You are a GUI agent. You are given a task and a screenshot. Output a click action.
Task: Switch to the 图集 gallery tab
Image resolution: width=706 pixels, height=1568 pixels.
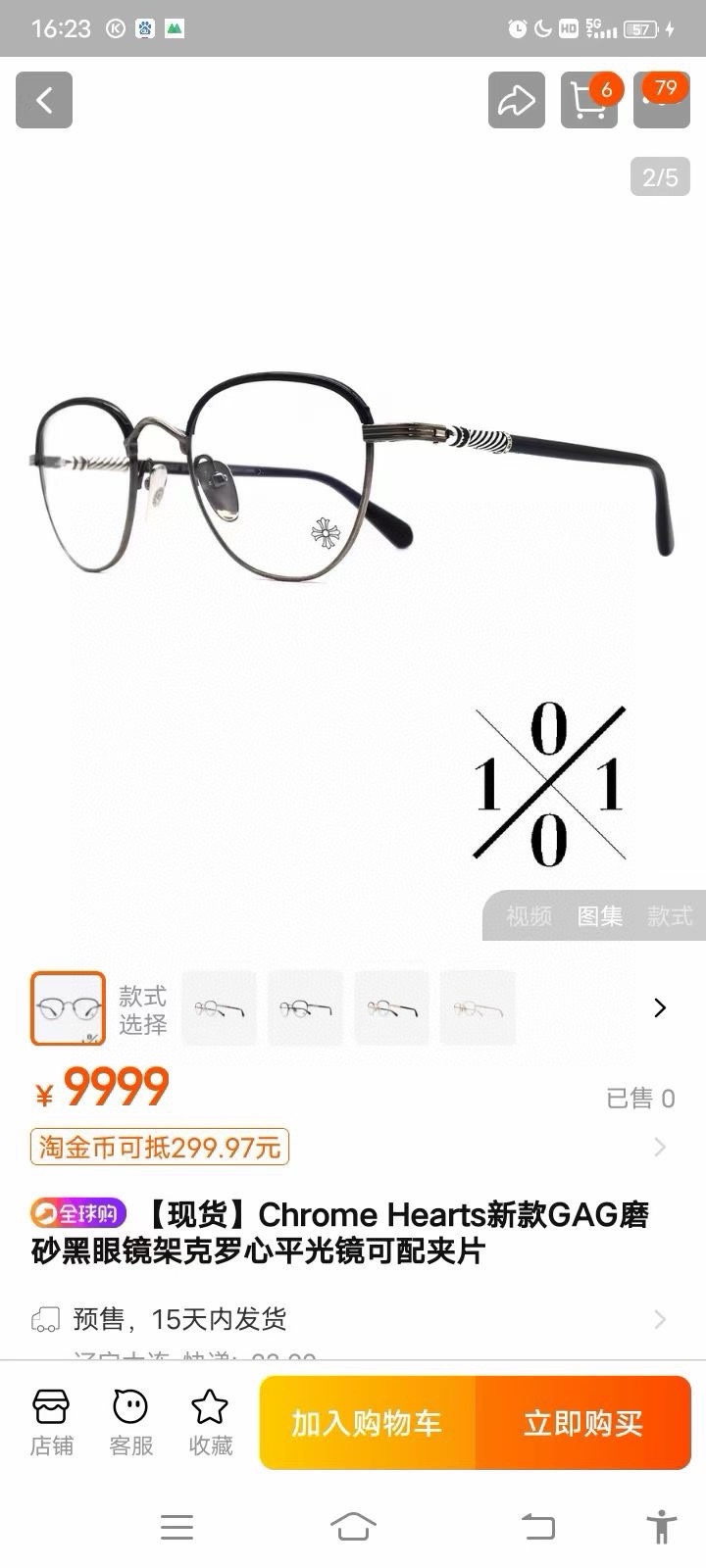tap(598, 917)
